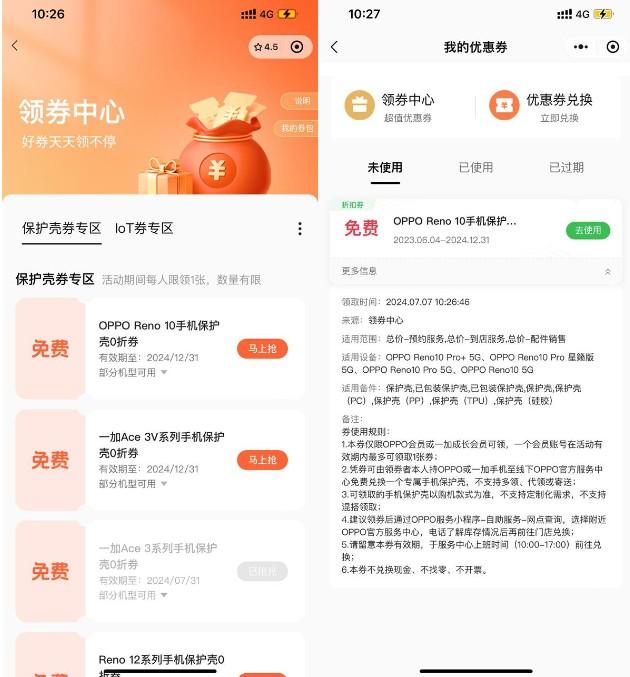Go back from the 领券中心 page

[15, 46]
